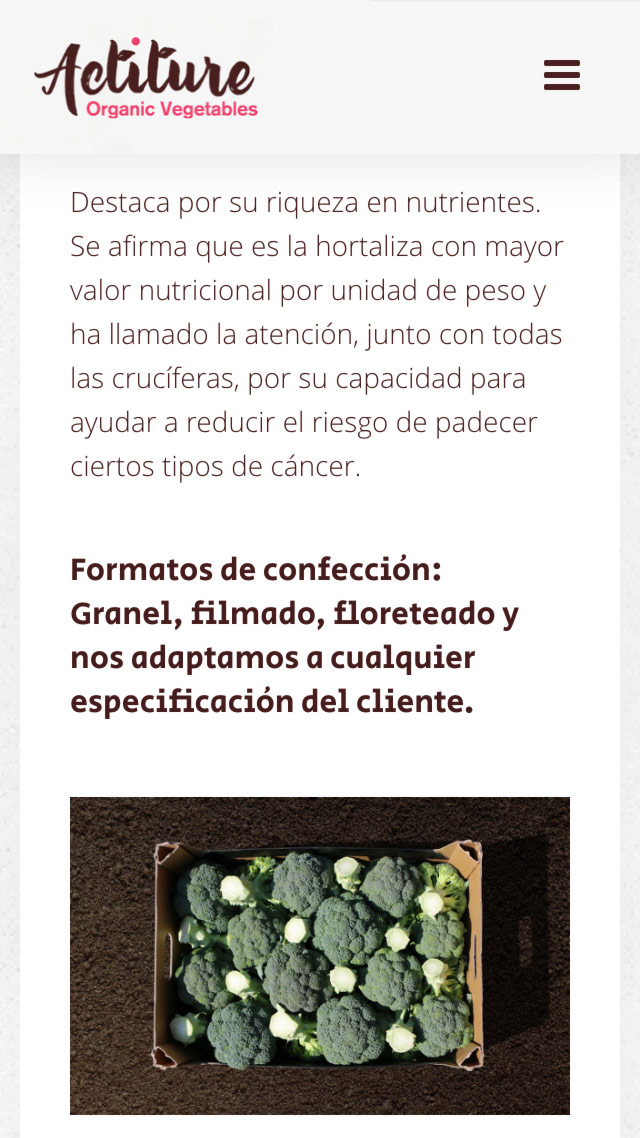Open the hamburger navigation menu
The image size is (640, 1138).
point(562,76)
